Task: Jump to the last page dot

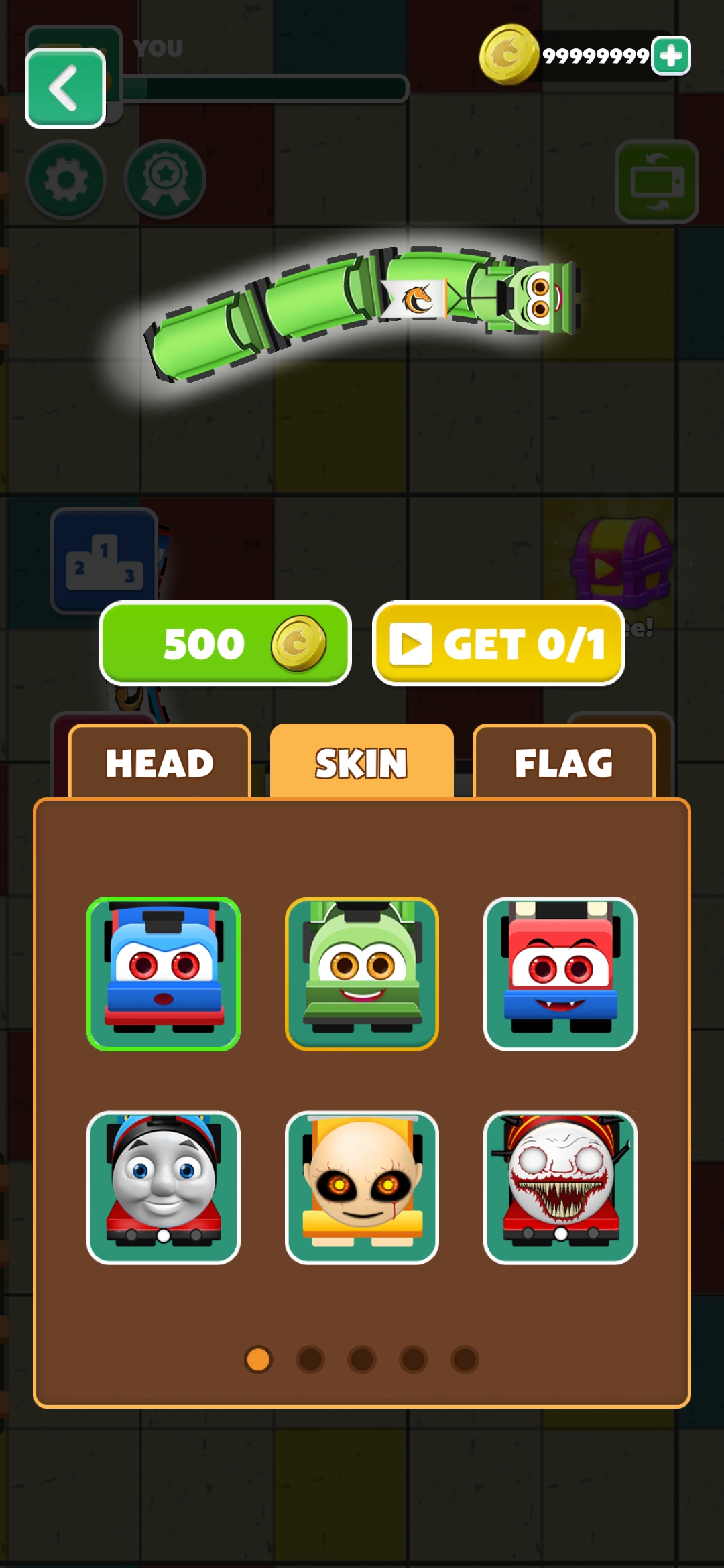Action: tap(465, 1360)
